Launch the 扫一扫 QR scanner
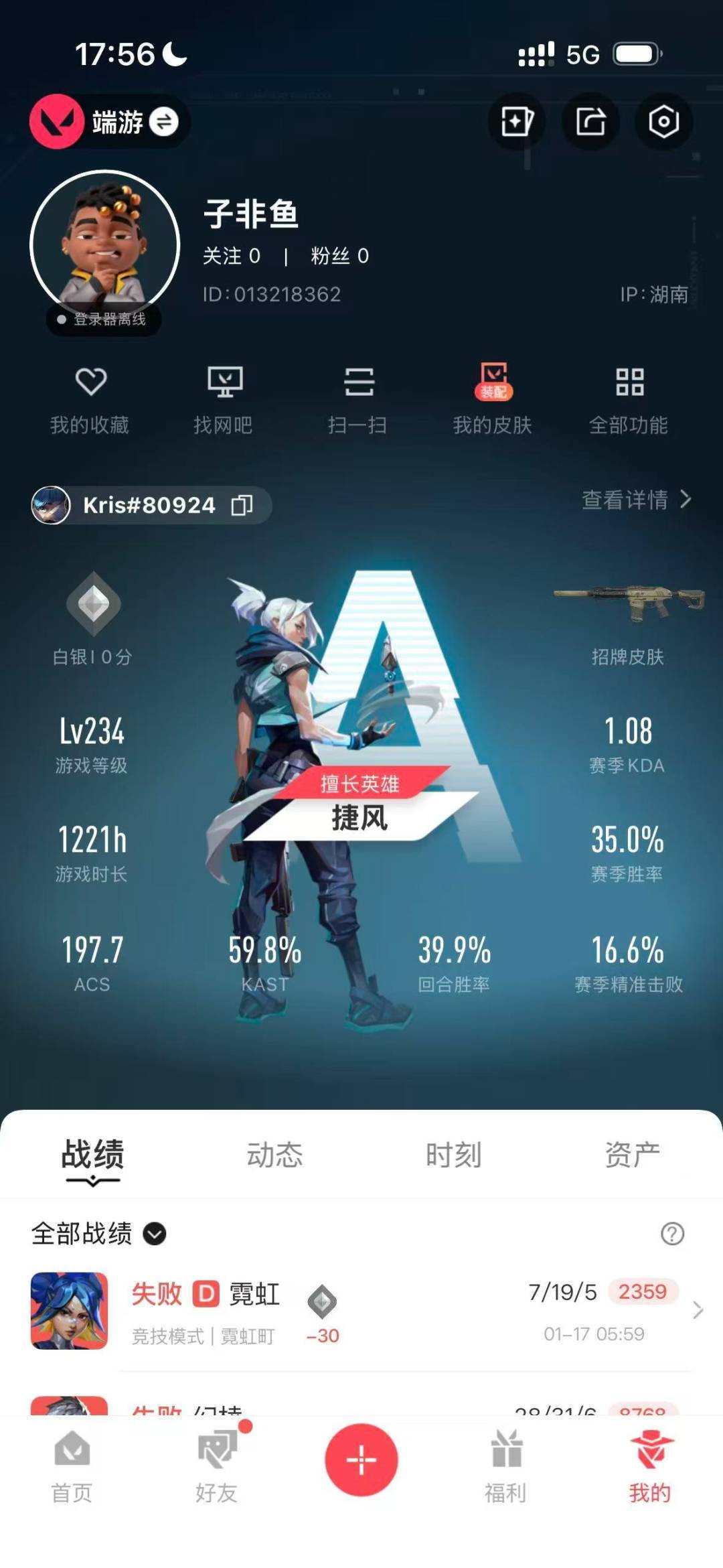This screenshot has width=723, height=1568. [359, 400]
